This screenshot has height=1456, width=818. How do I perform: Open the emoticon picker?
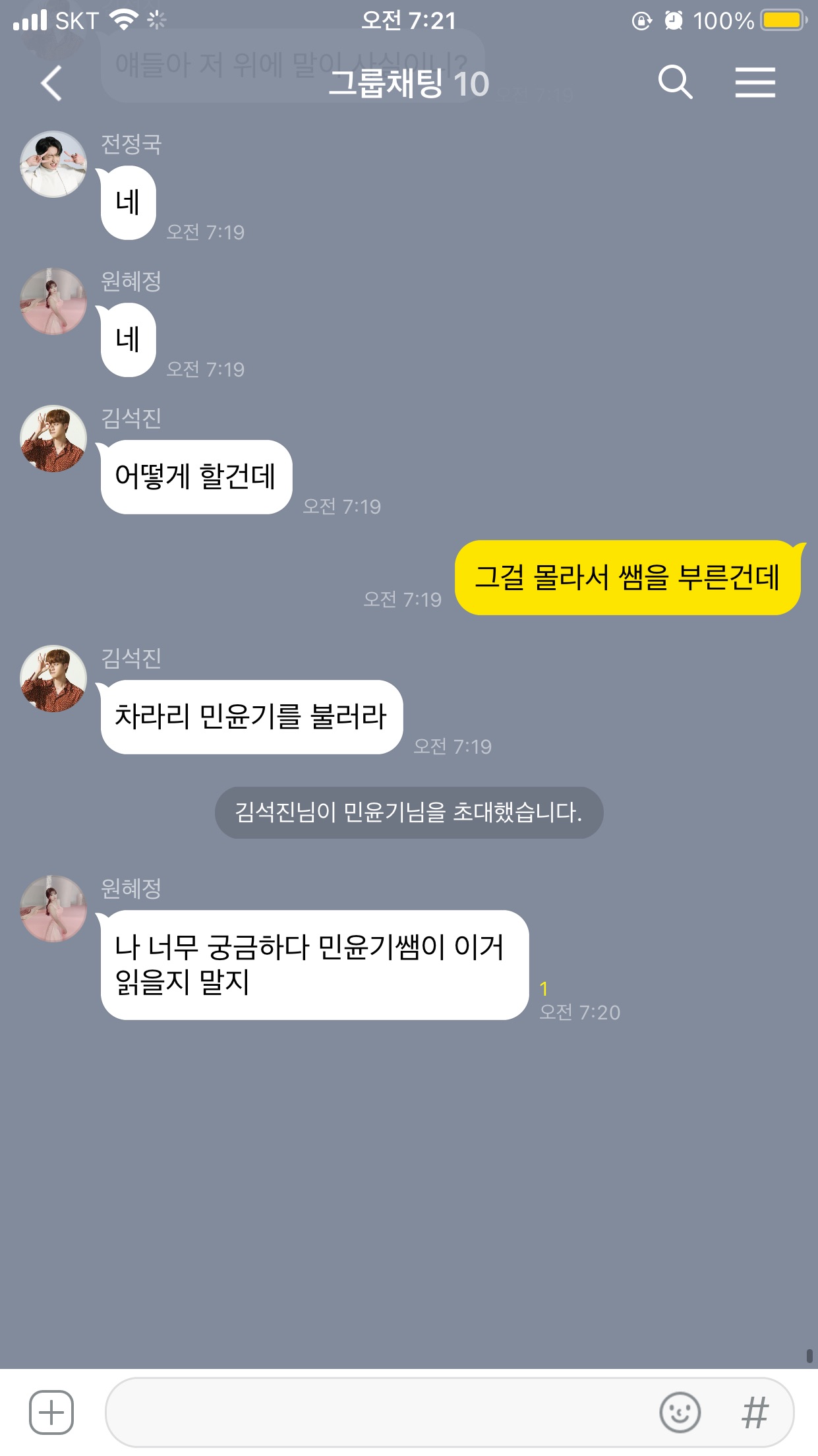click(x=680, y=1412)
